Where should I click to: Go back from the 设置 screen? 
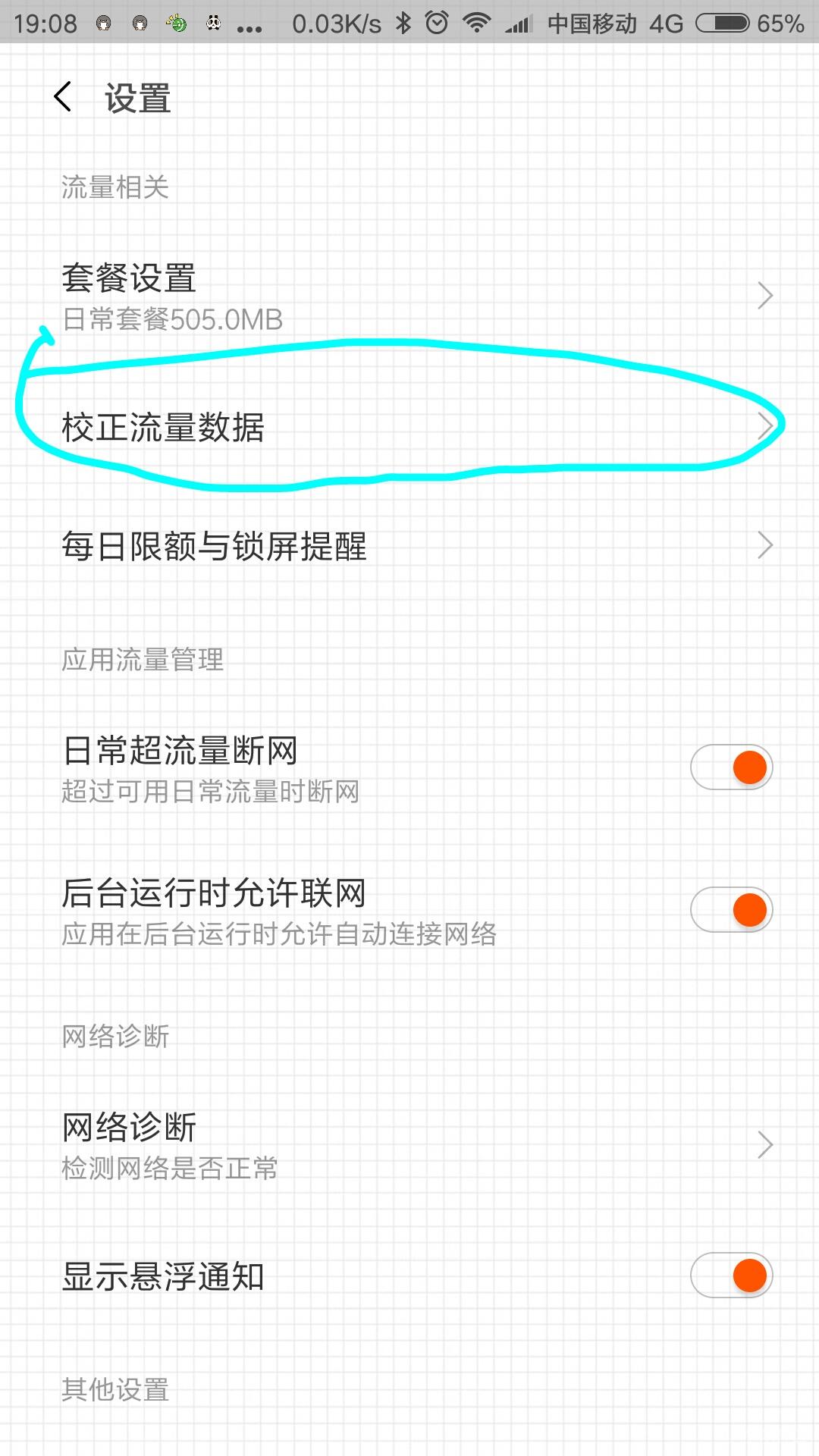(64, 98)
